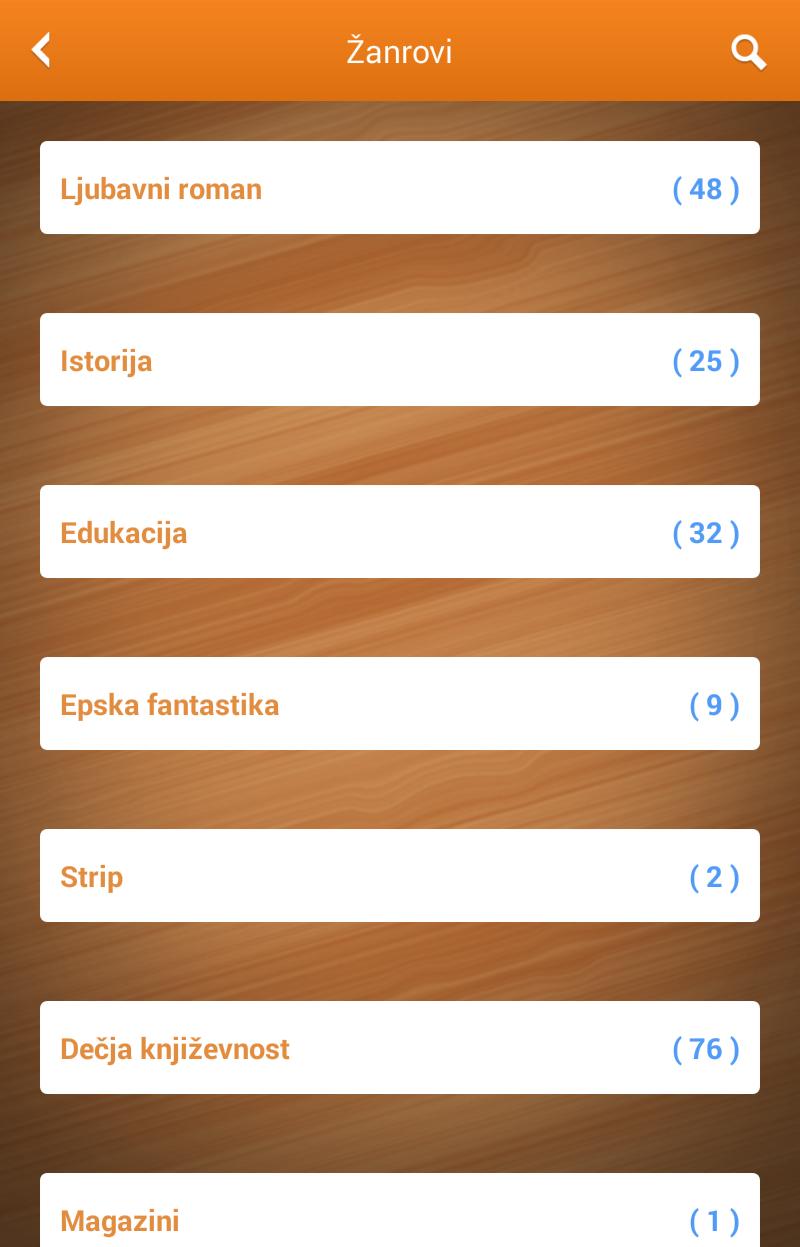Tap the magnifying glass in the header
The image size is (800, 1247).
point(748,52)
